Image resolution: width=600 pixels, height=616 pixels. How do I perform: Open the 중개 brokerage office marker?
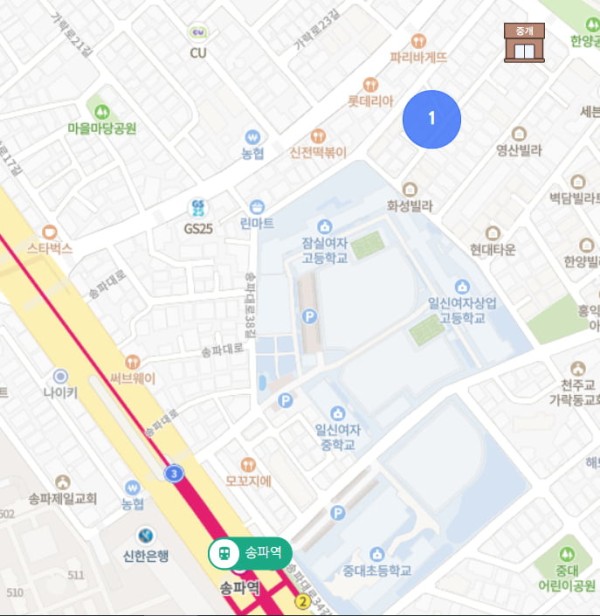pos(523,43)
